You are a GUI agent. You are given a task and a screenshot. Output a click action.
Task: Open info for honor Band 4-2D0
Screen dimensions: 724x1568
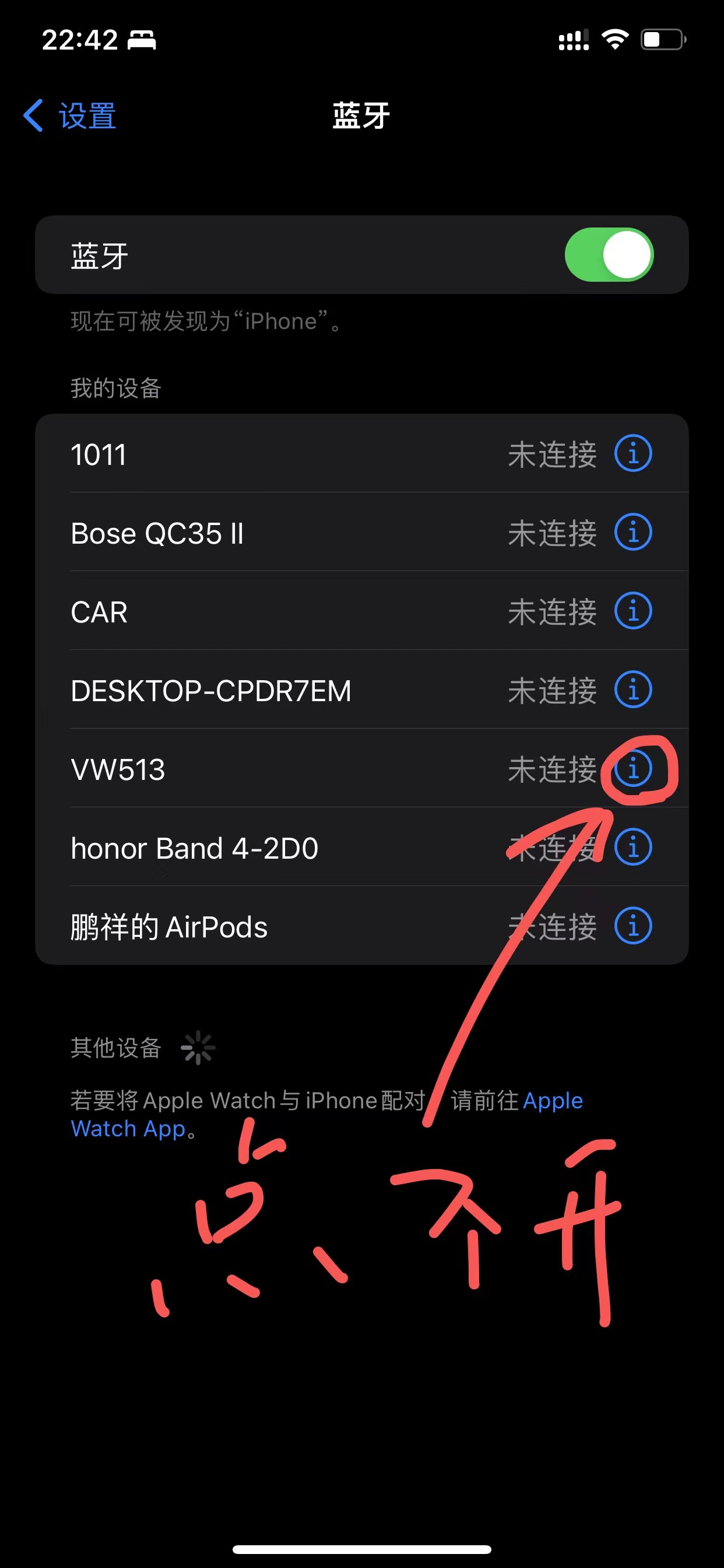(632, 846)
